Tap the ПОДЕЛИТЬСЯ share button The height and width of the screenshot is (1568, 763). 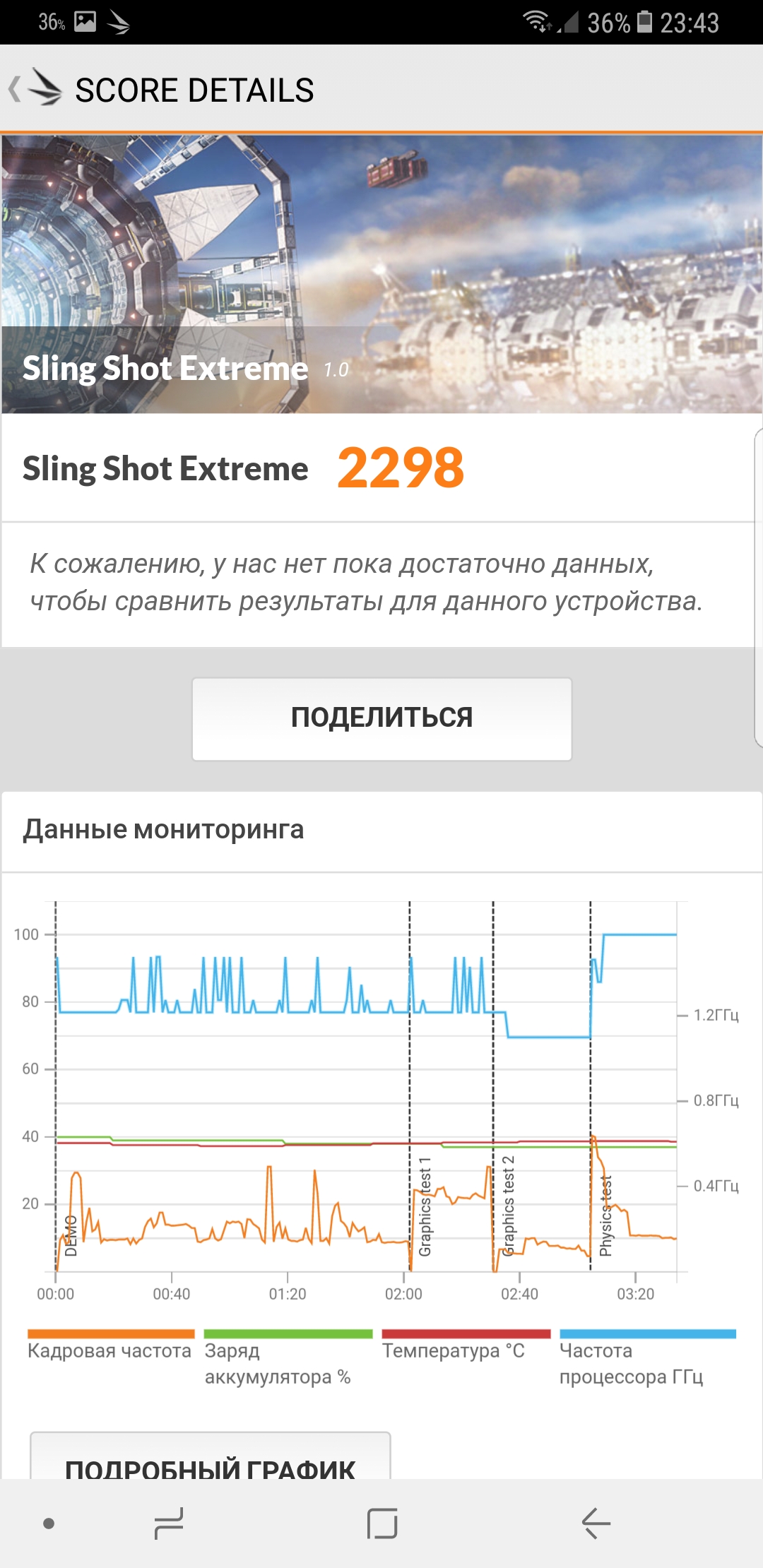381,719
